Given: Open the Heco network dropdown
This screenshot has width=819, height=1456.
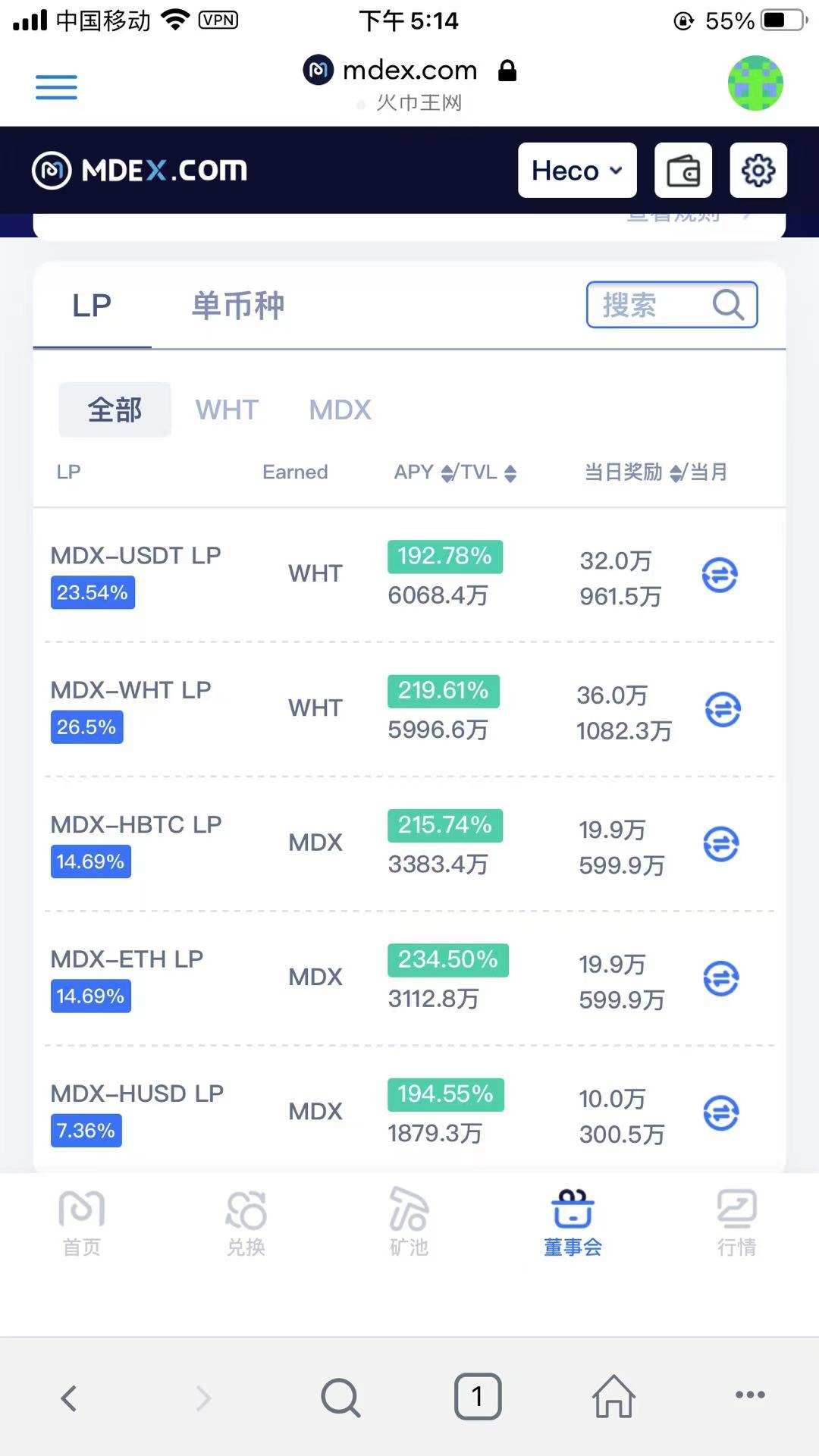Looking at the screenshot, I should pos(576,171).
